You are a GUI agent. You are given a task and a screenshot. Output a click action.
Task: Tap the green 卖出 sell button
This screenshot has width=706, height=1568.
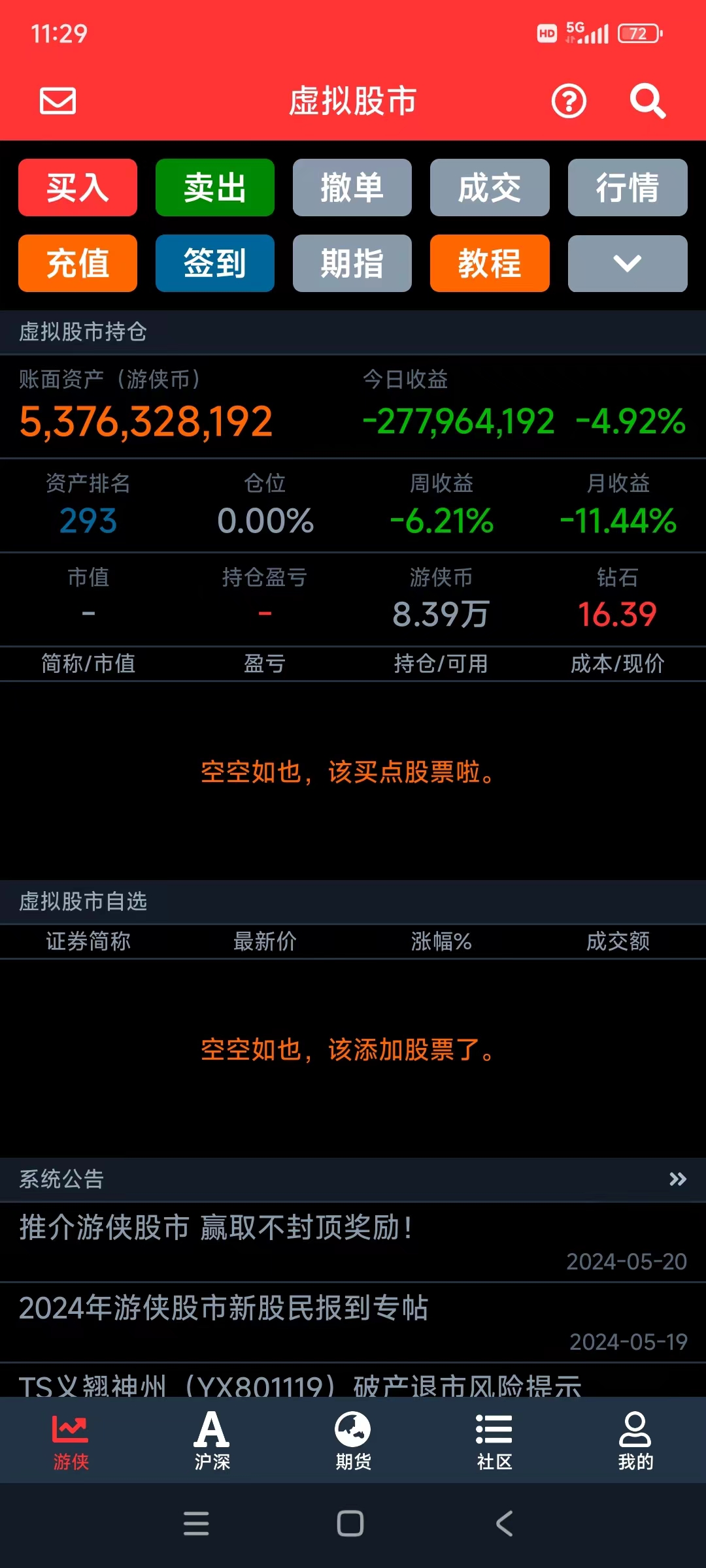coord(215,188)
